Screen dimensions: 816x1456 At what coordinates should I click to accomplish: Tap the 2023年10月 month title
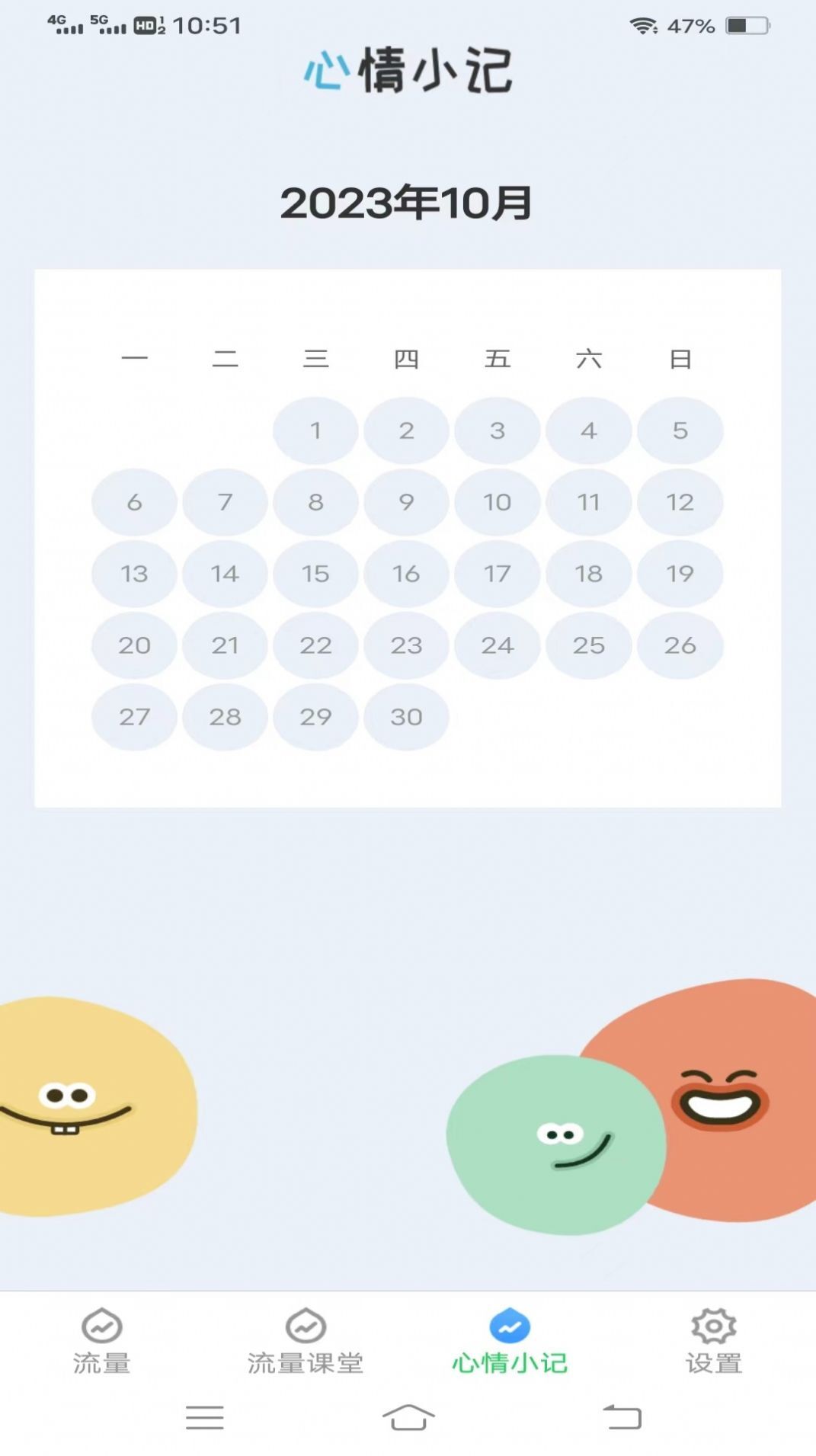[408, 202]
